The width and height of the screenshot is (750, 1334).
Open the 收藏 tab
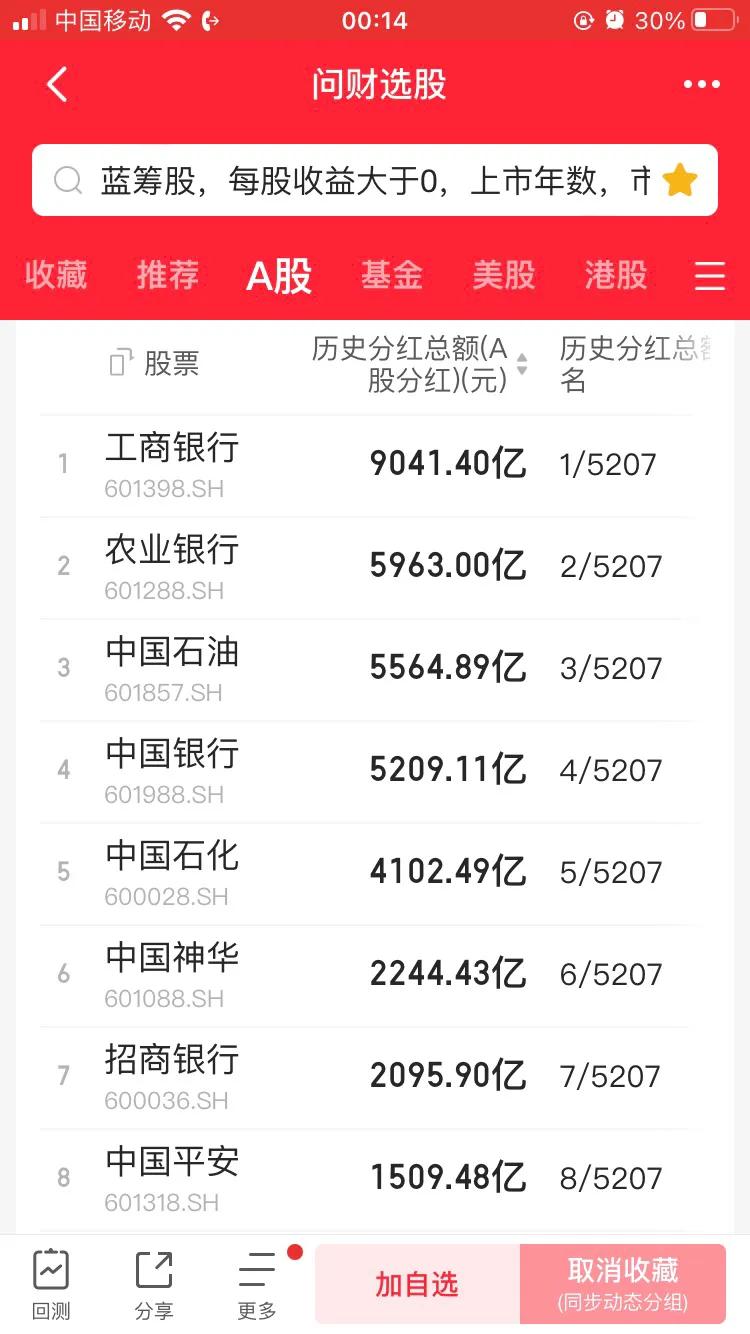(56, 277)
